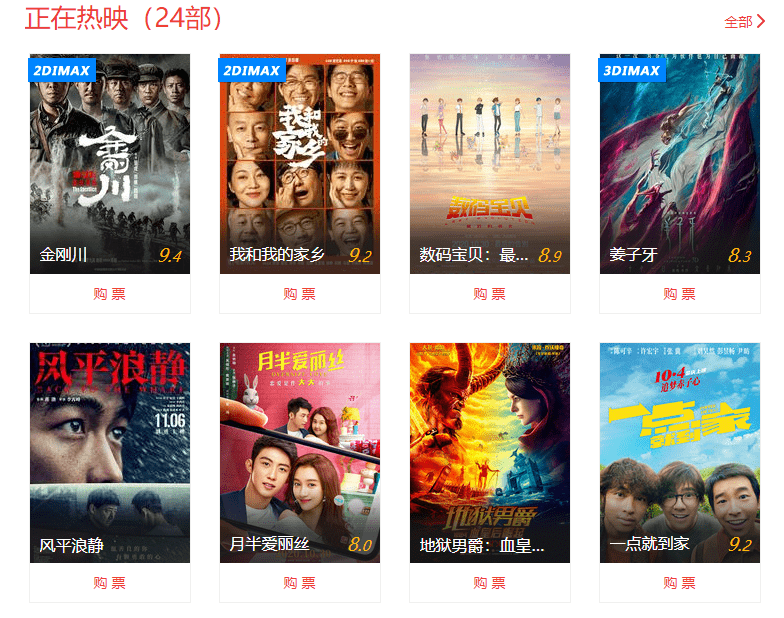Open the 风平浪静 movie poster
The height and width of the screenshot is (618, 784).
click(110, 450)
